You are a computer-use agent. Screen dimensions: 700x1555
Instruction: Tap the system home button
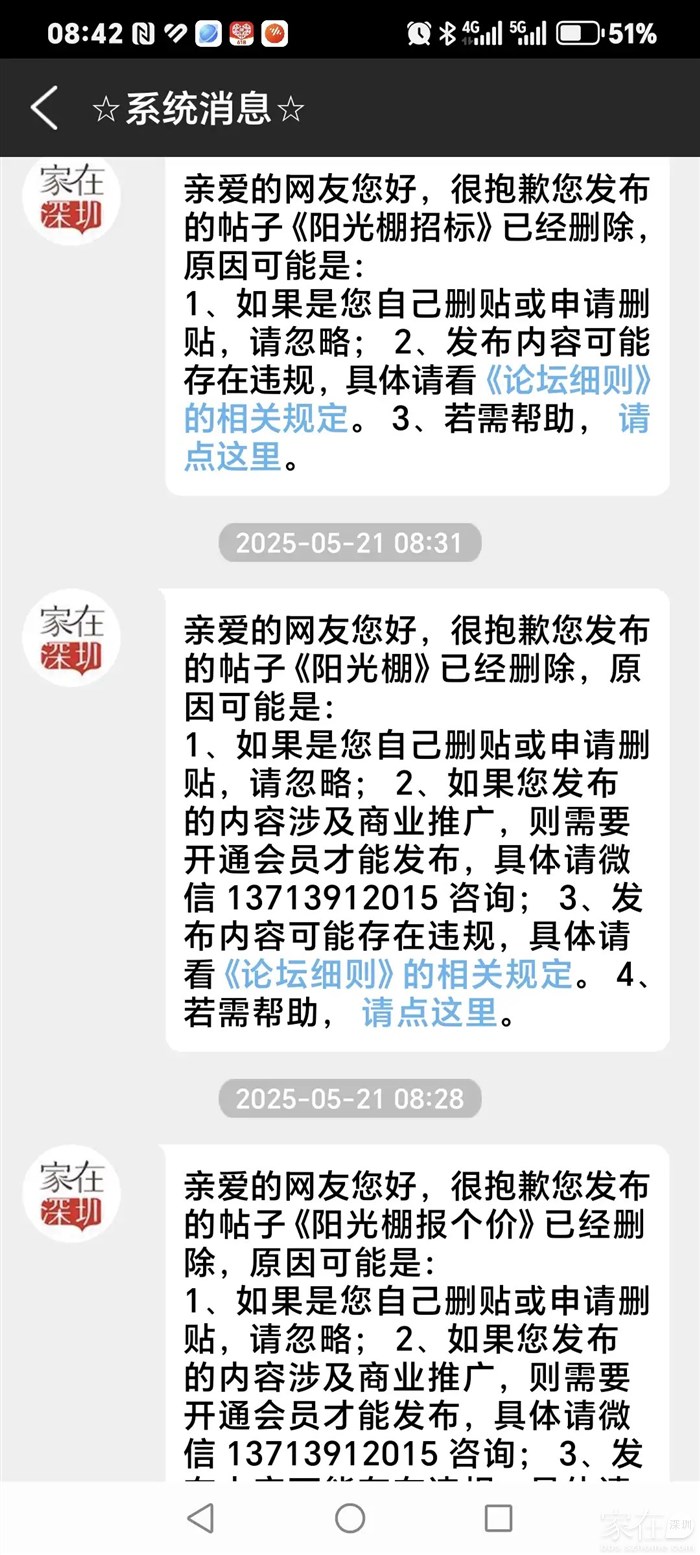350,1518
